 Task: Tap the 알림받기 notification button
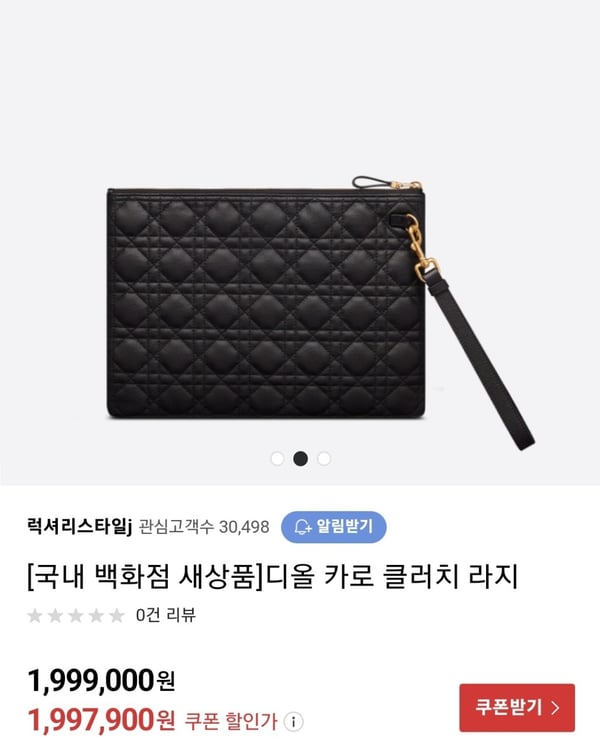coord(333,527)
